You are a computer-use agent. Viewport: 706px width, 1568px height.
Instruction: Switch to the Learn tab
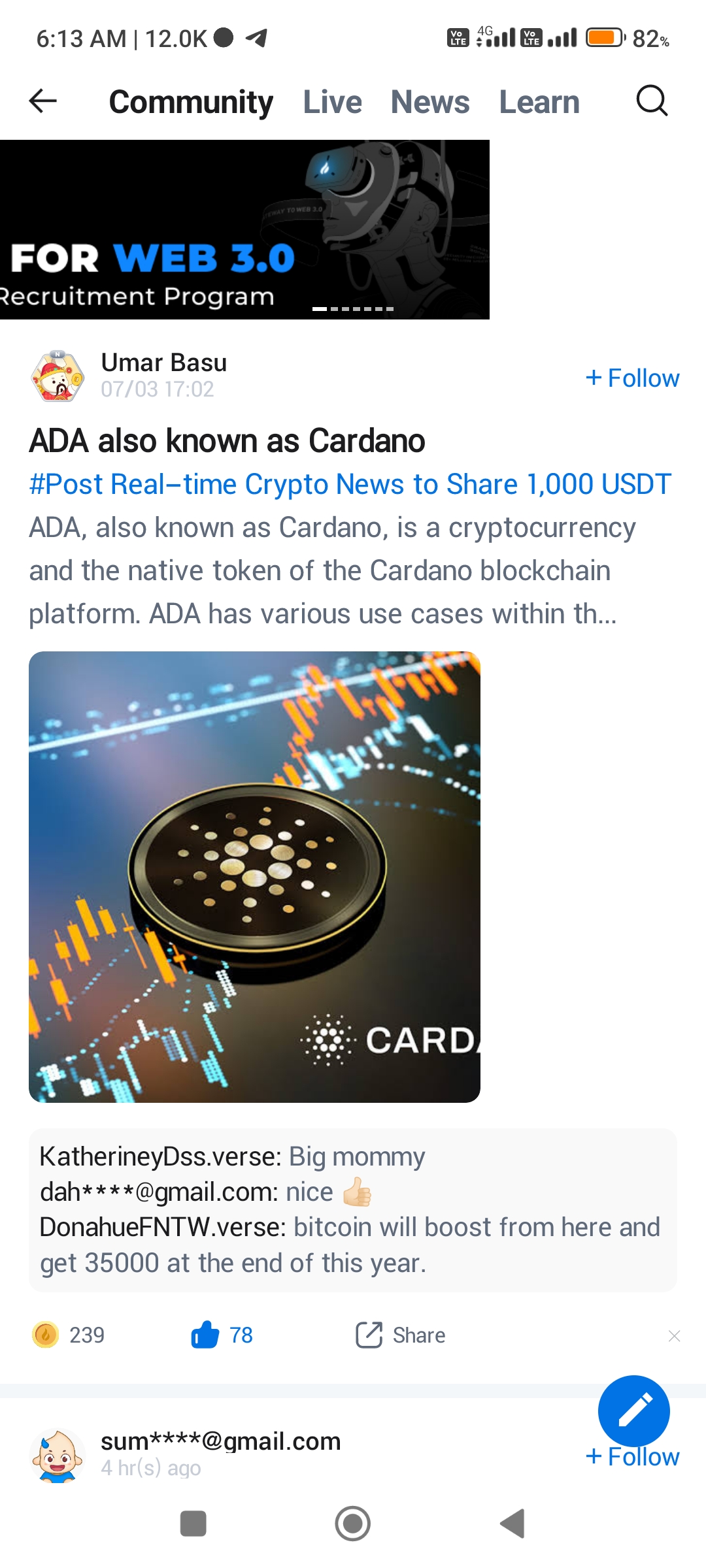pyautogui.click(x=539, y=101)
